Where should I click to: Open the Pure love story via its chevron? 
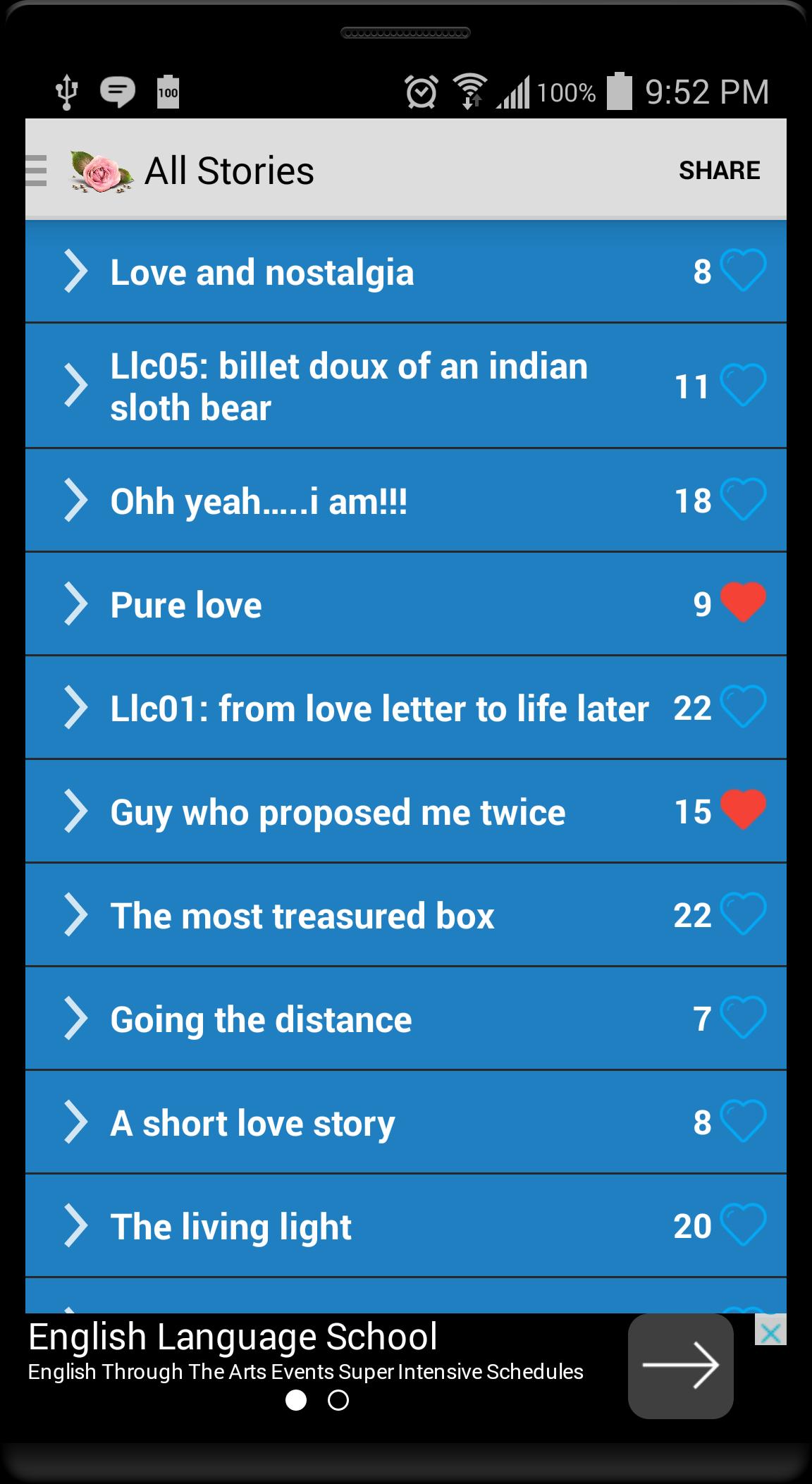point(75,603)
